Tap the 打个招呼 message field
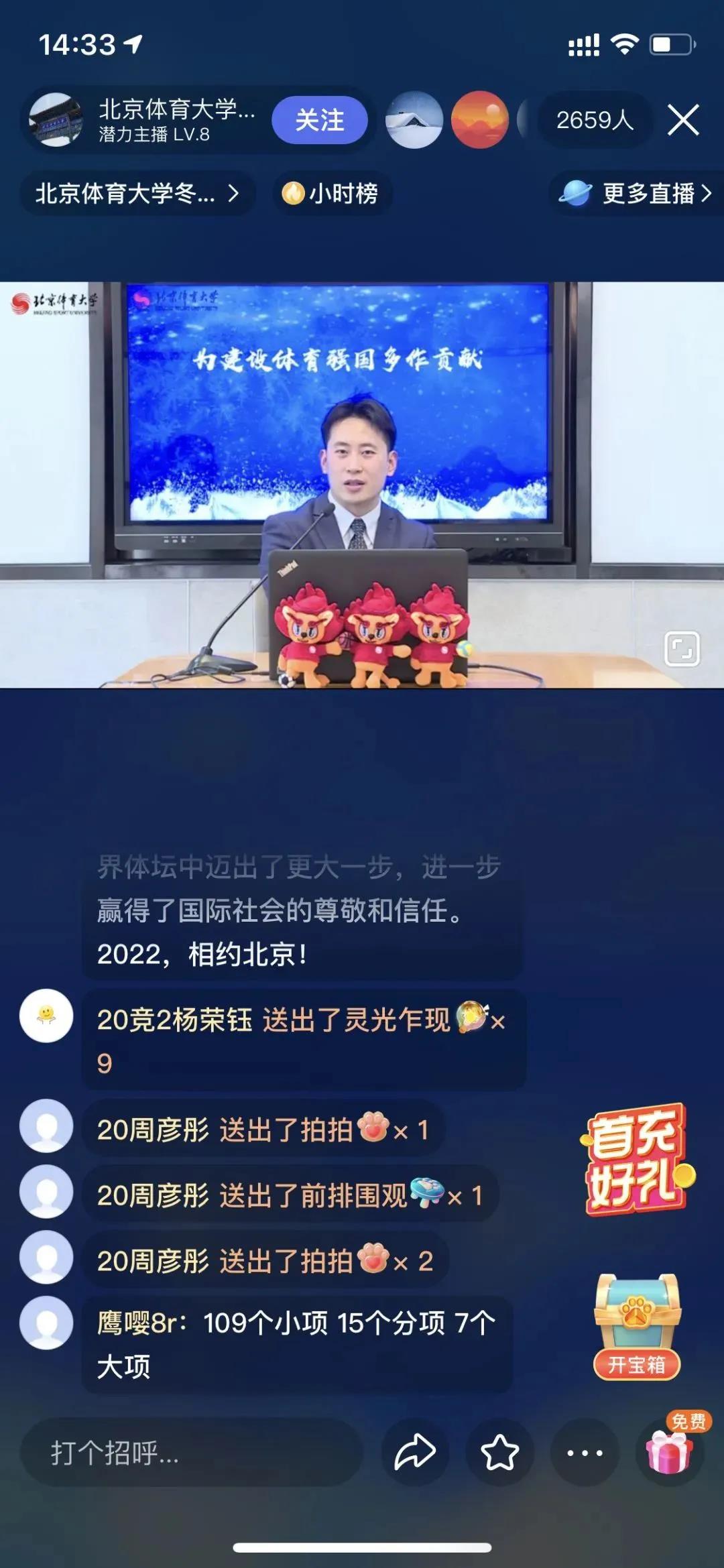 (x=191, y=1453)
